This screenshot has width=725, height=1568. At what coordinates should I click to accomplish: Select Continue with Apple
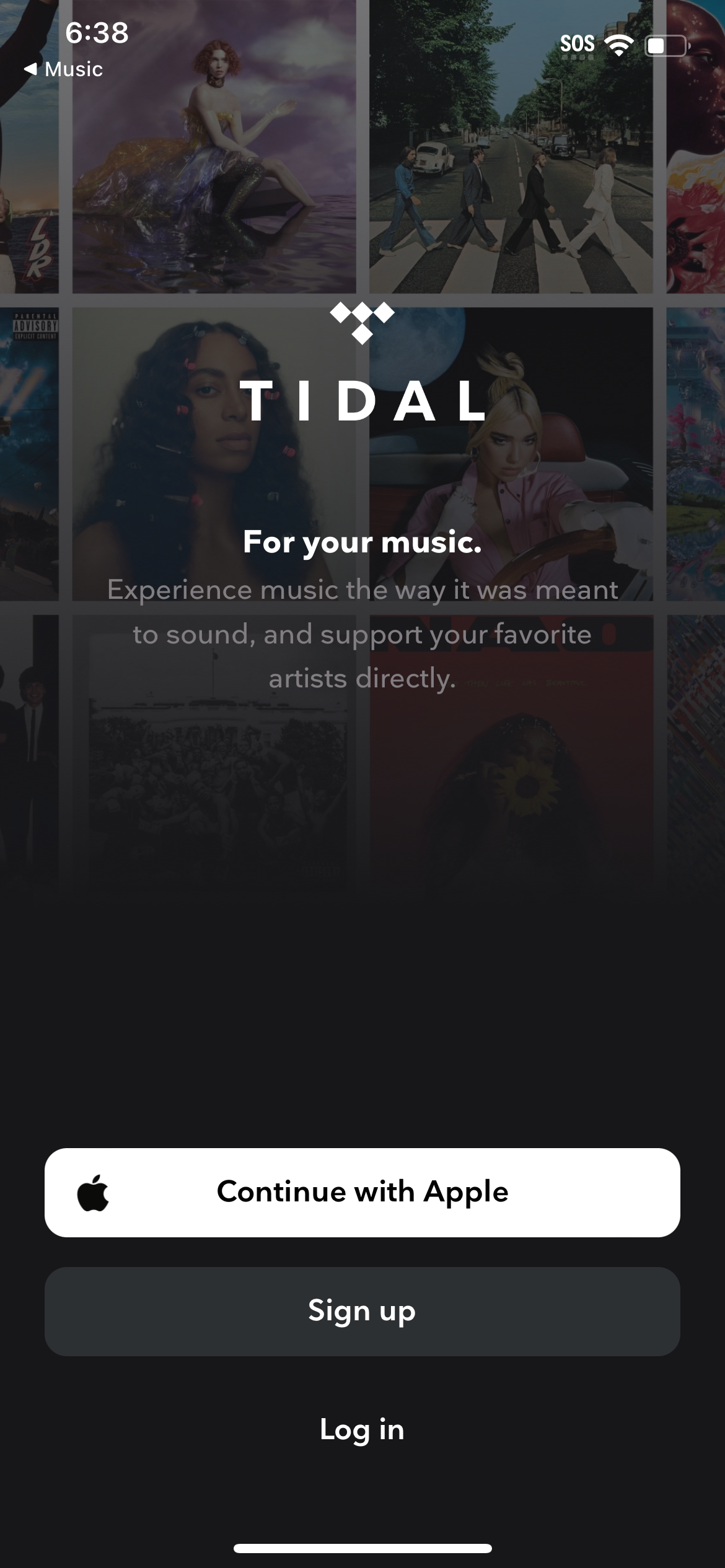click(x=362, y=1190)
